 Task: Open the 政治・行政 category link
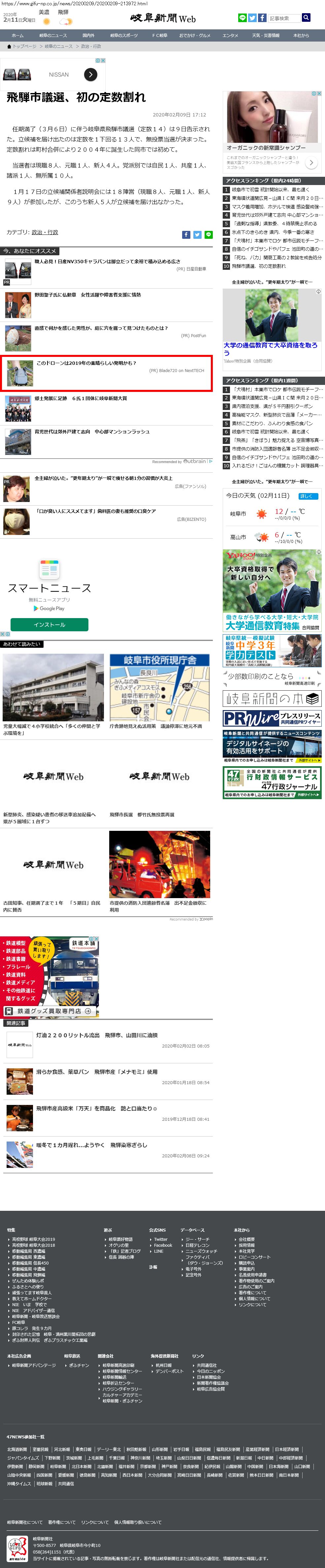(45, 232)
